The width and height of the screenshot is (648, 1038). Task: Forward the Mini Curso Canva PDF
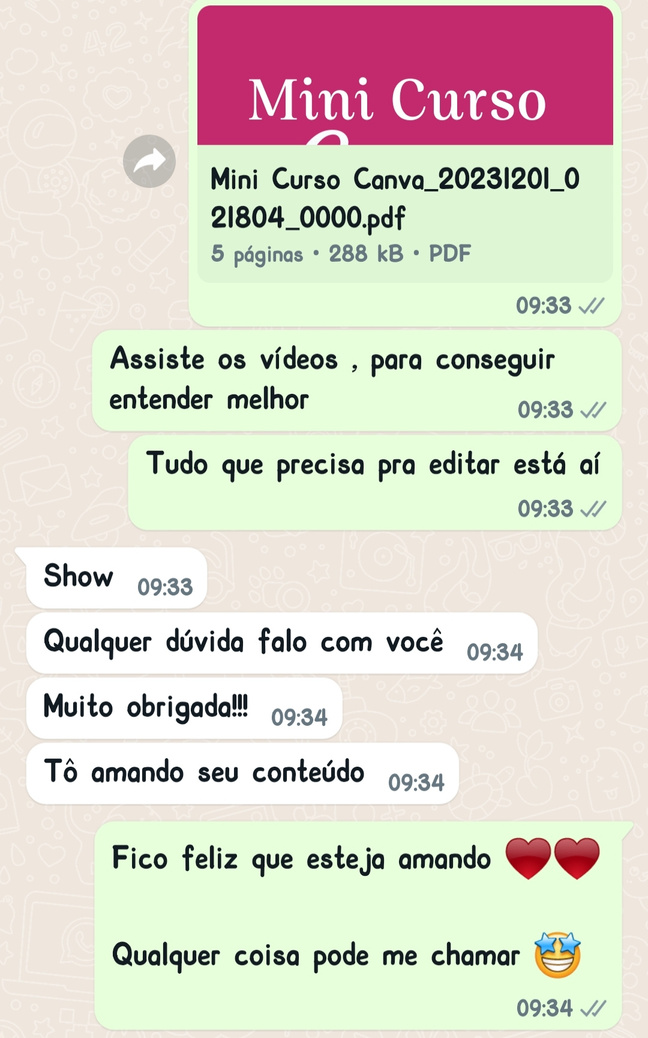tap(149, 162)
